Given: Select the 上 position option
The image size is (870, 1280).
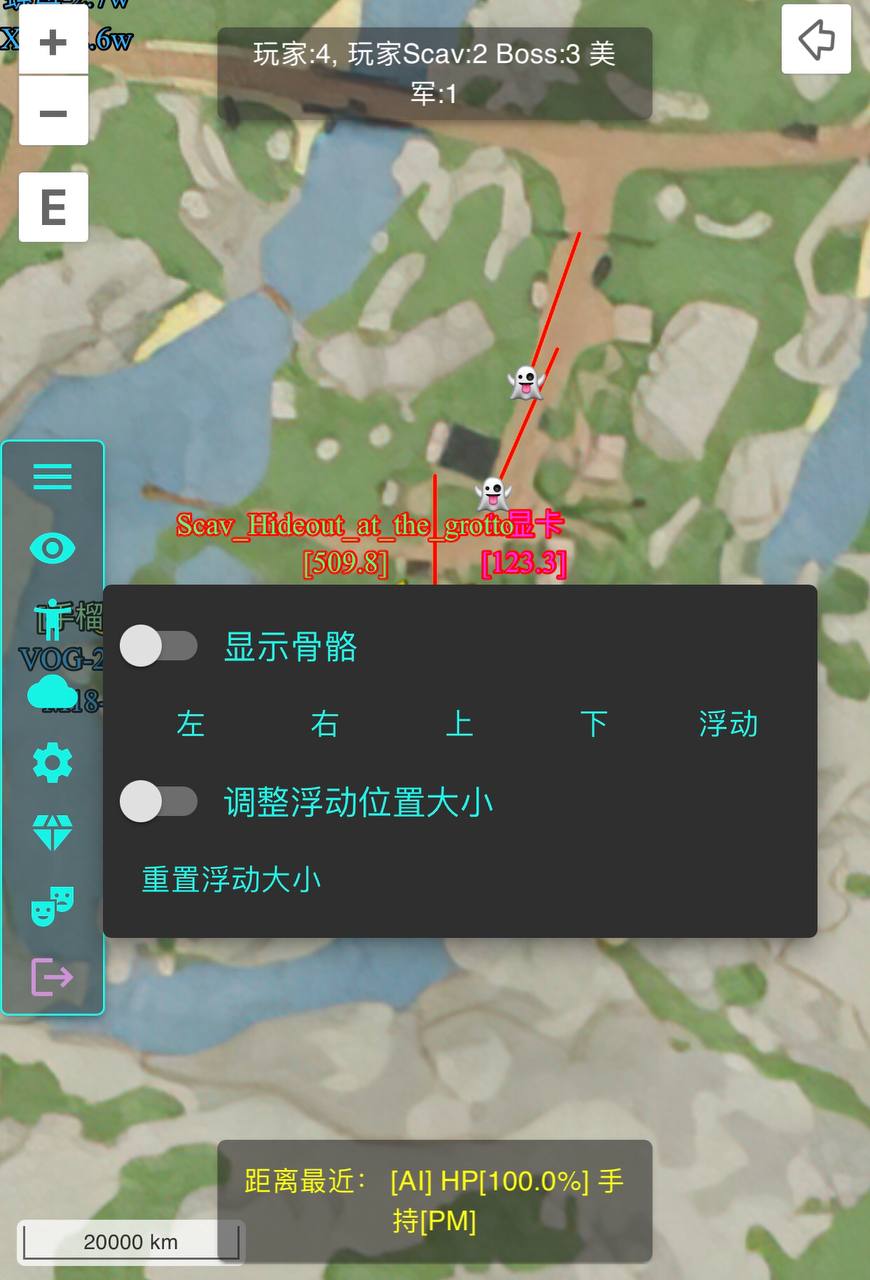Looking at the screenshot, I should pyautogui.click(x=459, y=723).
